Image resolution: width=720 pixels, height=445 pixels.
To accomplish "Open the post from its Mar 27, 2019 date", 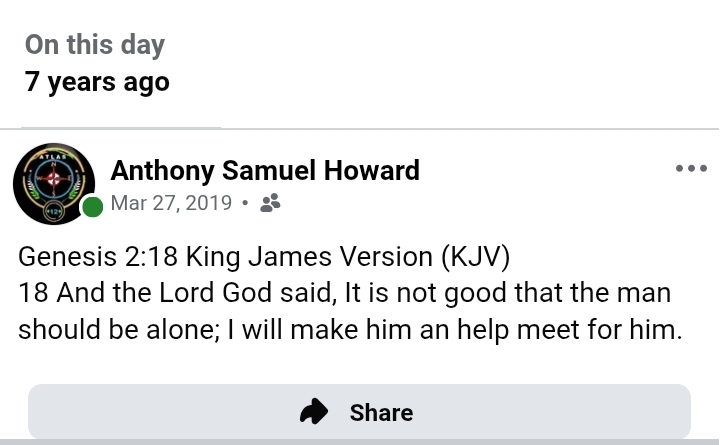I will click(x=168, y=204).
